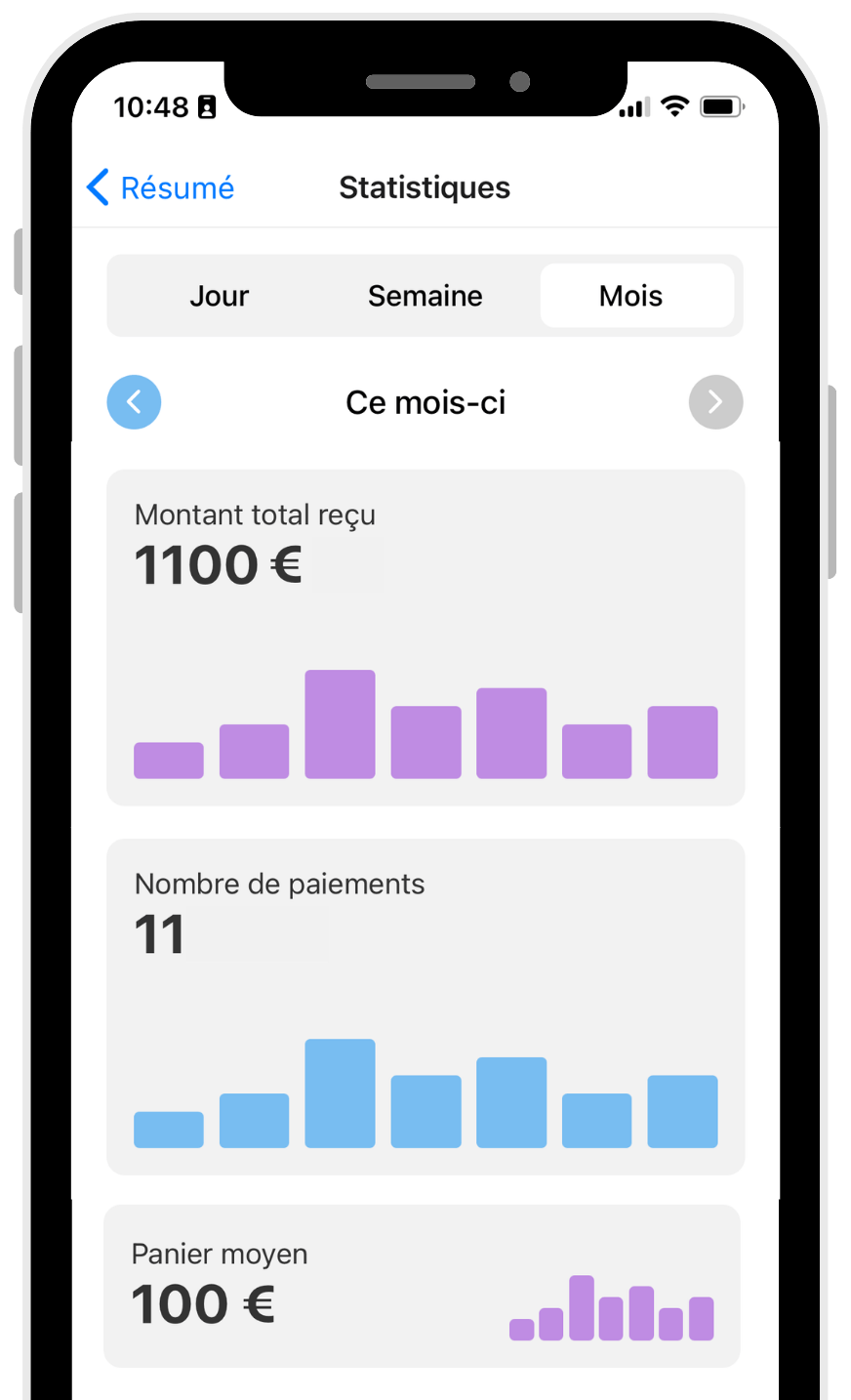Tap the Wi-Fi status icon
The height and width of the screenshot is (1400, 851).
click(x=675, y=107)
